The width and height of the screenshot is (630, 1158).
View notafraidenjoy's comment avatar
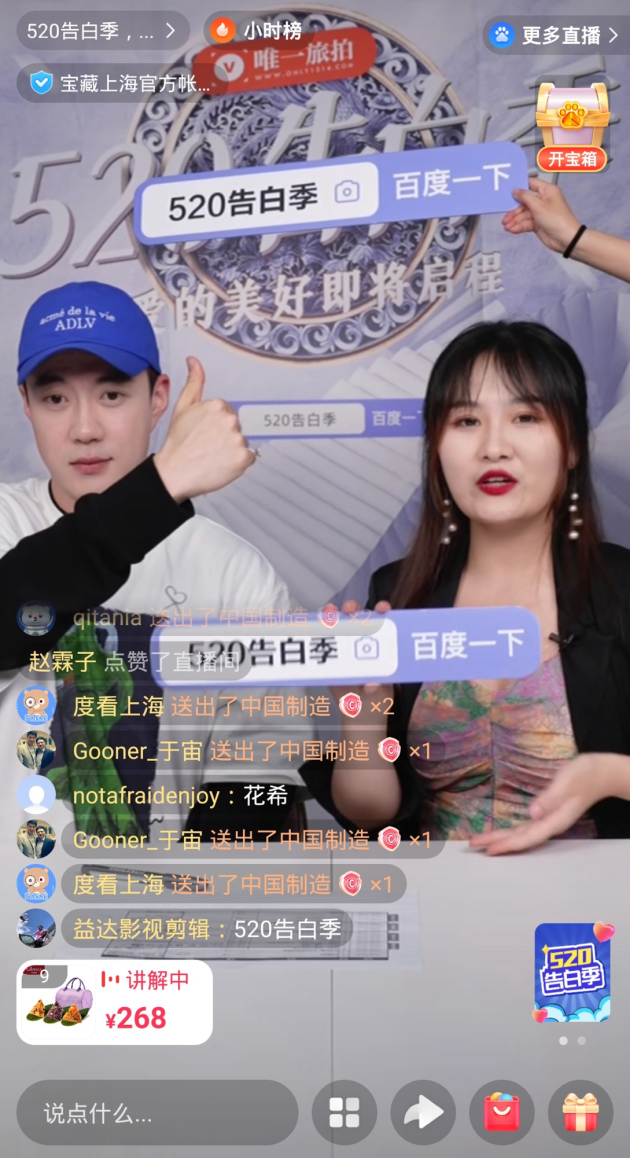pos(37,796)
